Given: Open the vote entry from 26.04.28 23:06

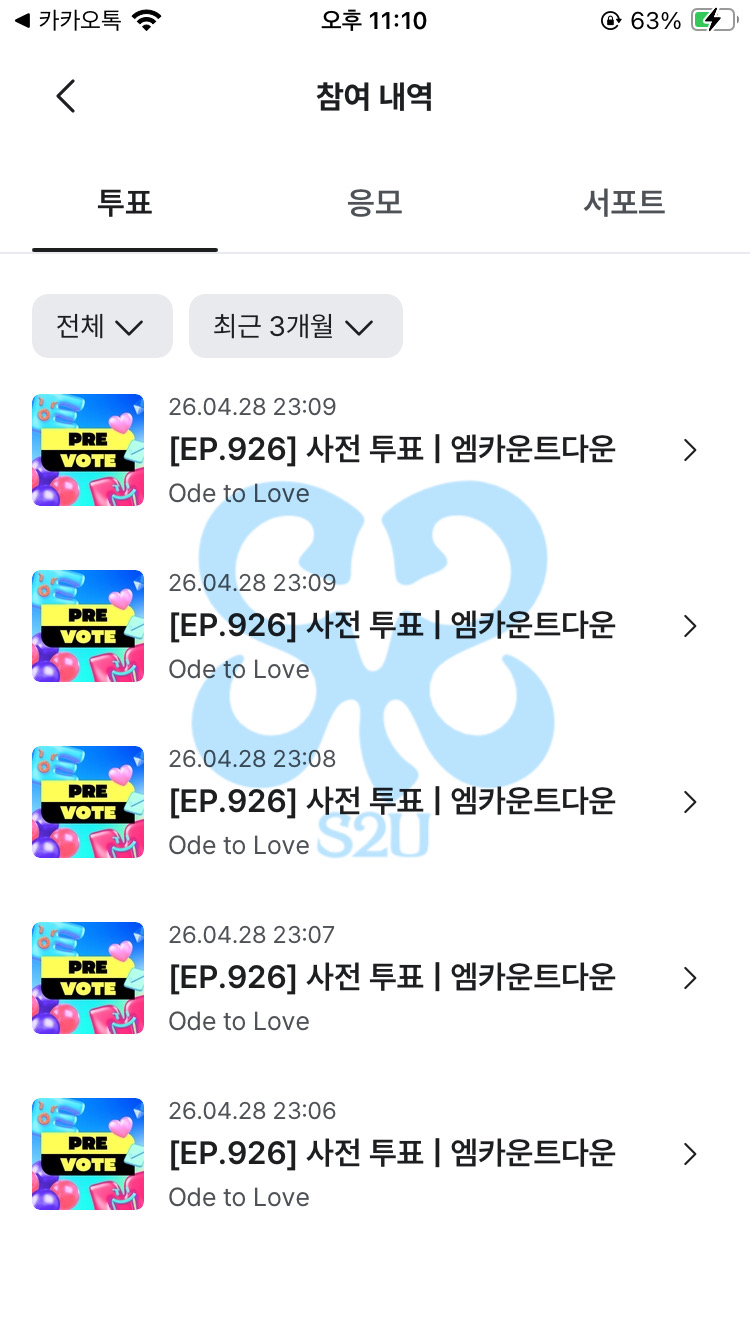Looking at the screenshot, I should (375, 1154).
